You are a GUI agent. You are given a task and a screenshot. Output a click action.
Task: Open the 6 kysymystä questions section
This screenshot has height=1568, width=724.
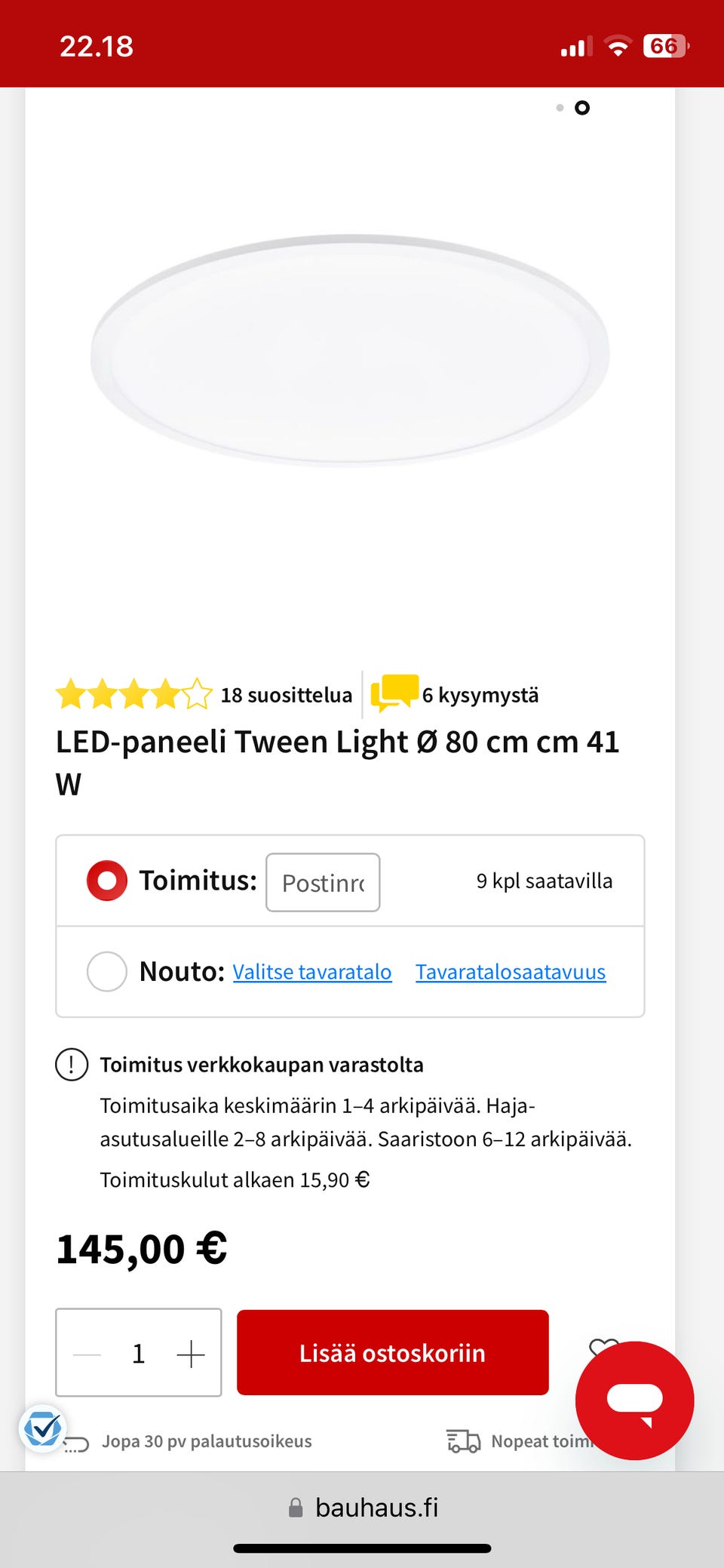point(457,694)
